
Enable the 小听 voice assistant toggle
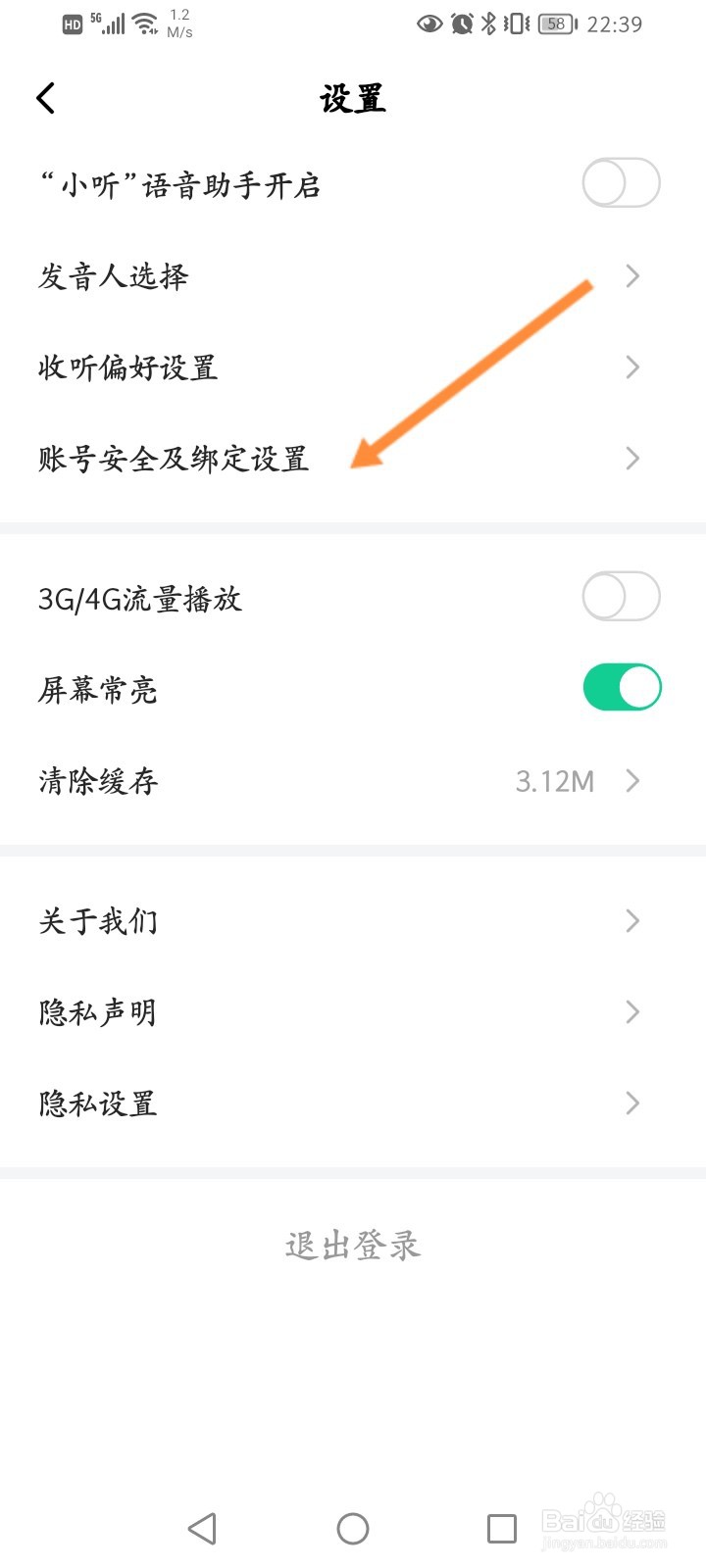[x=620, y=182]
